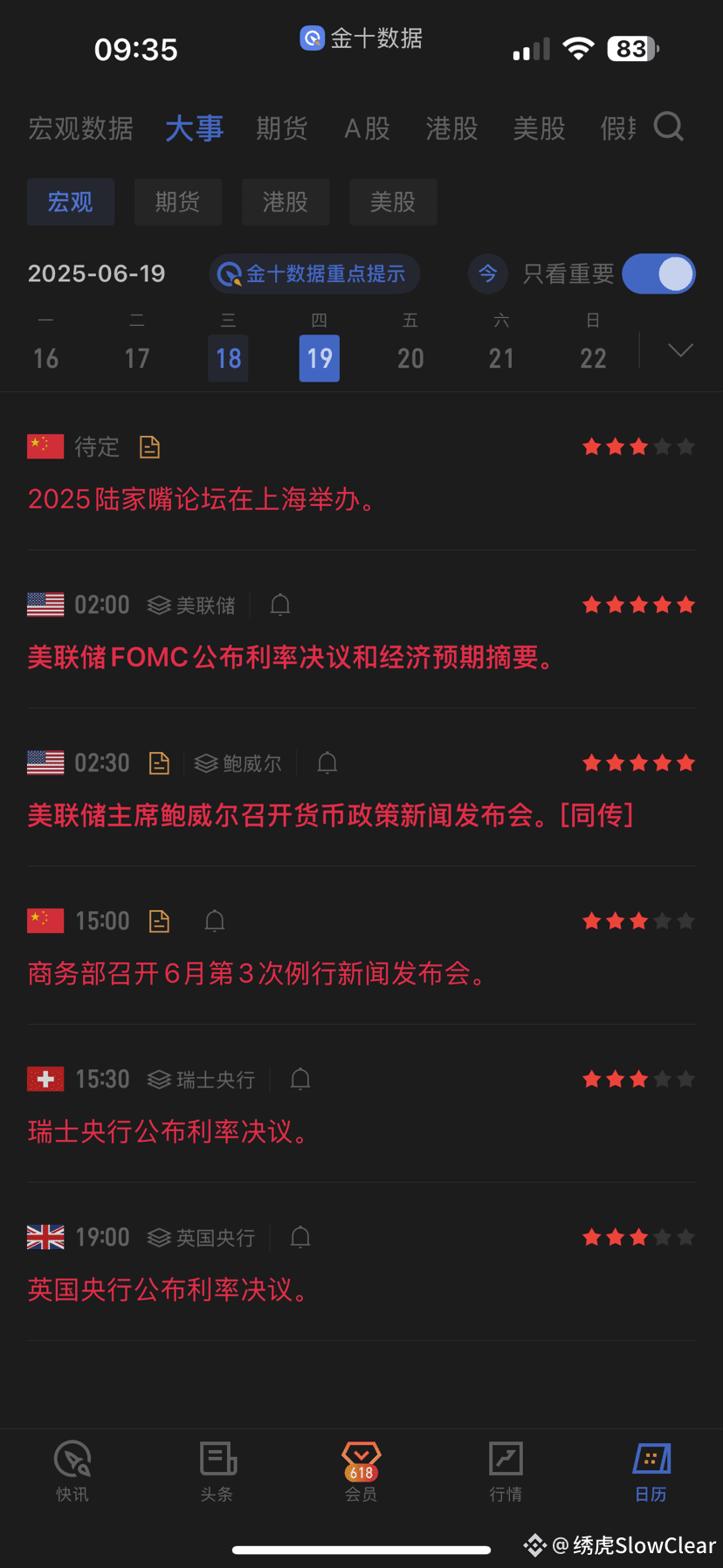Tap the document icon on 商务部 event
Viewport: 723px width, 1568px height.
159,921
